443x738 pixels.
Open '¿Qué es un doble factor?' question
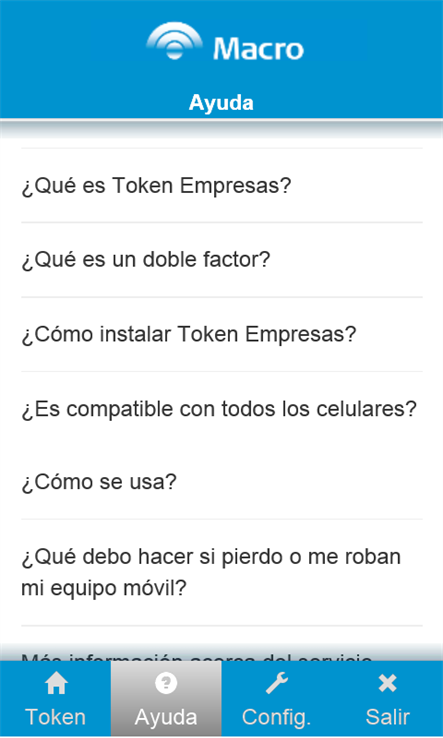coord(222,259)
